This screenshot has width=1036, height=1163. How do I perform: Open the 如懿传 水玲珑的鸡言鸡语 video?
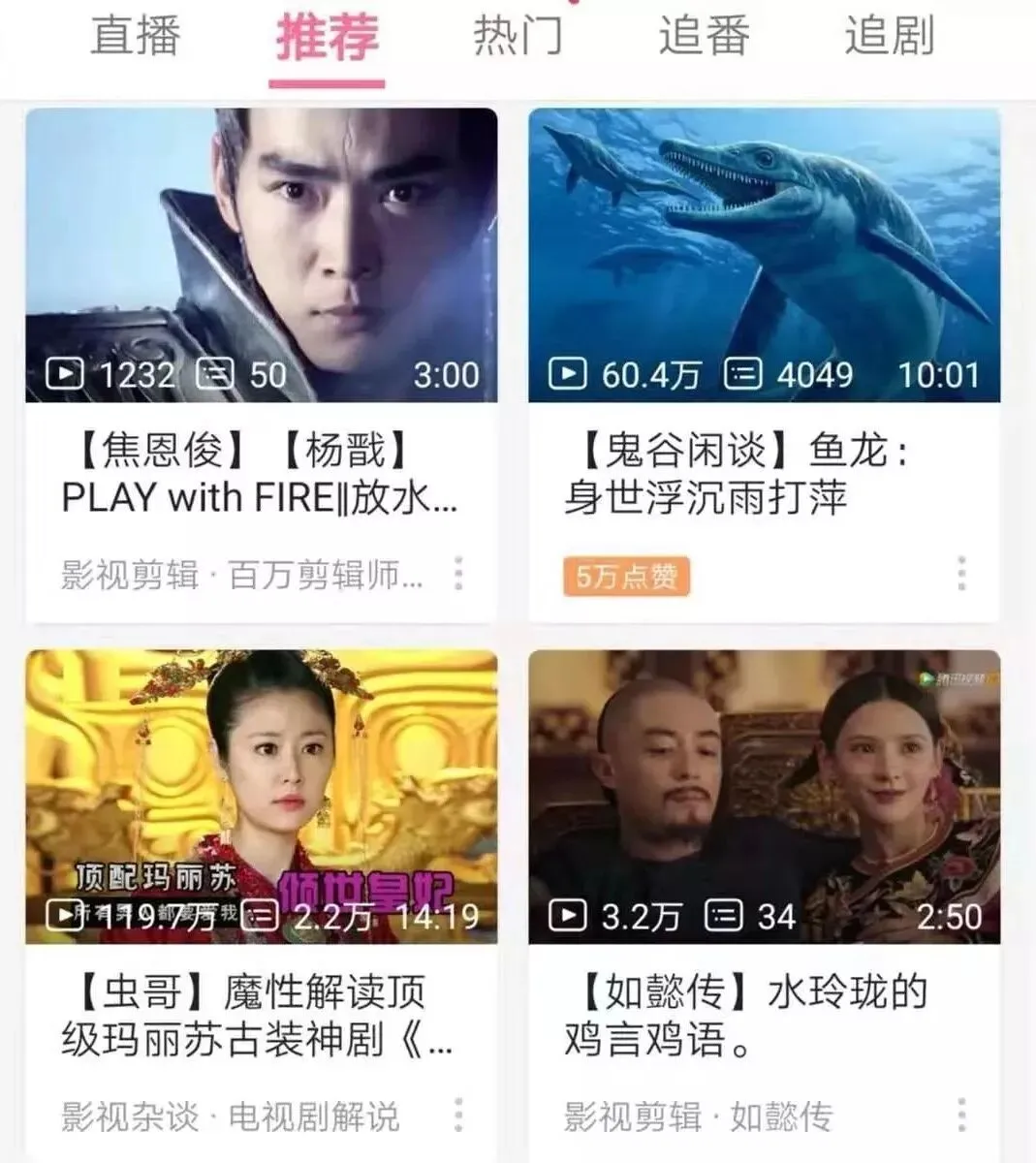765,797
